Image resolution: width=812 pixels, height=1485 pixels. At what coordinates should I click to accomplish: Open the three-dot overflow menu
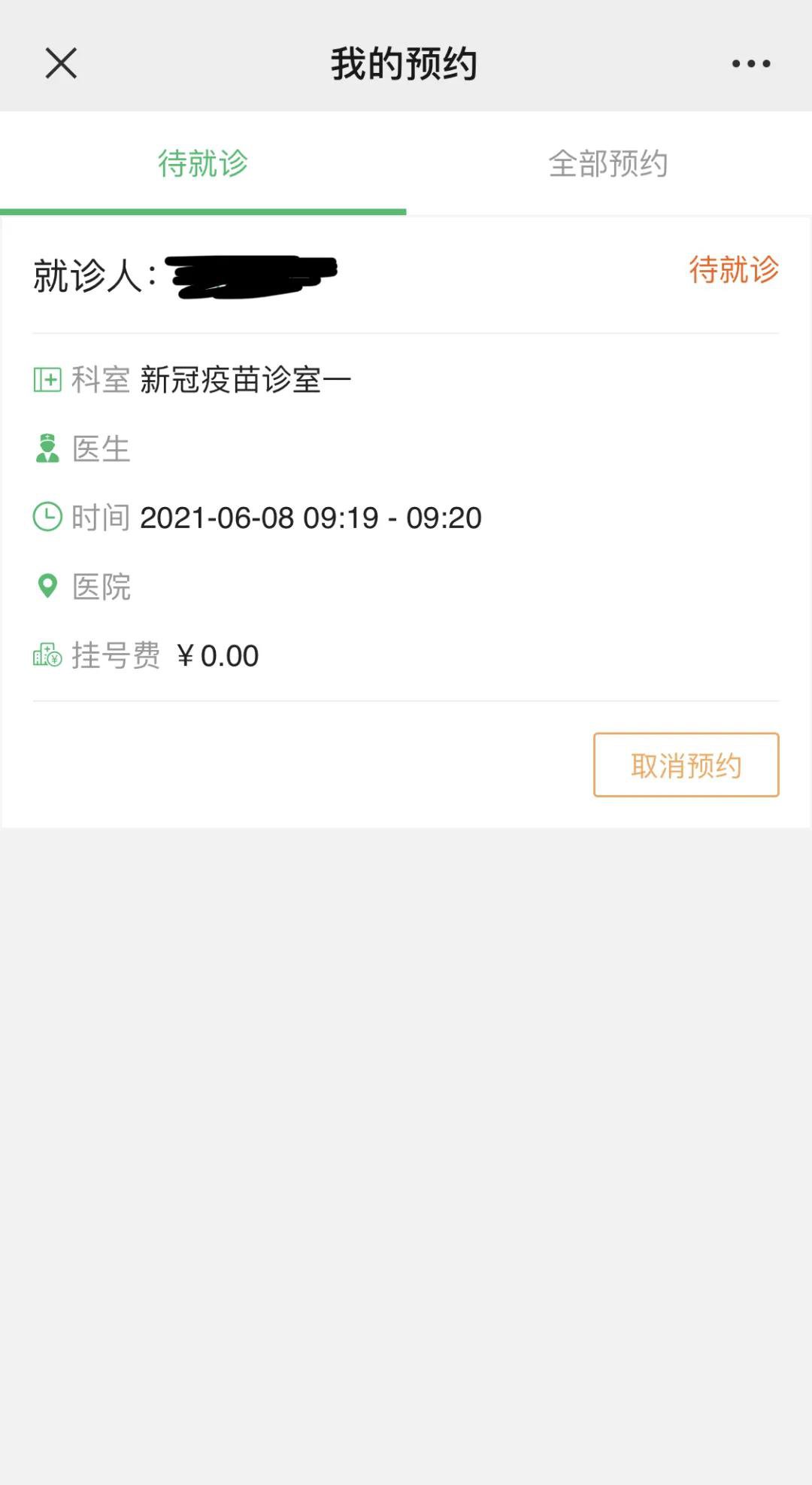tap(751, 64)
